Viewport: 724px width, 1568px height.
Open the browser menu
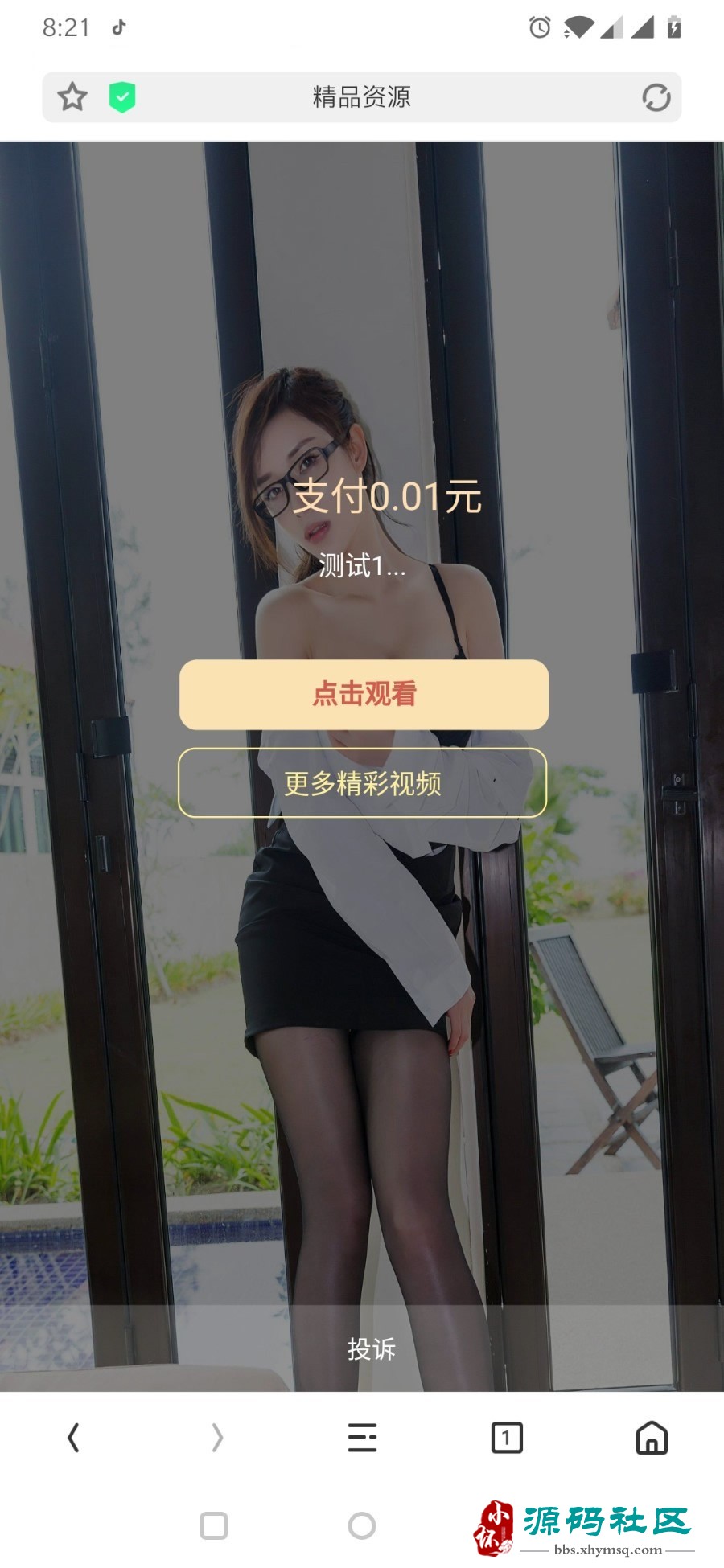tap(362, 1437)
